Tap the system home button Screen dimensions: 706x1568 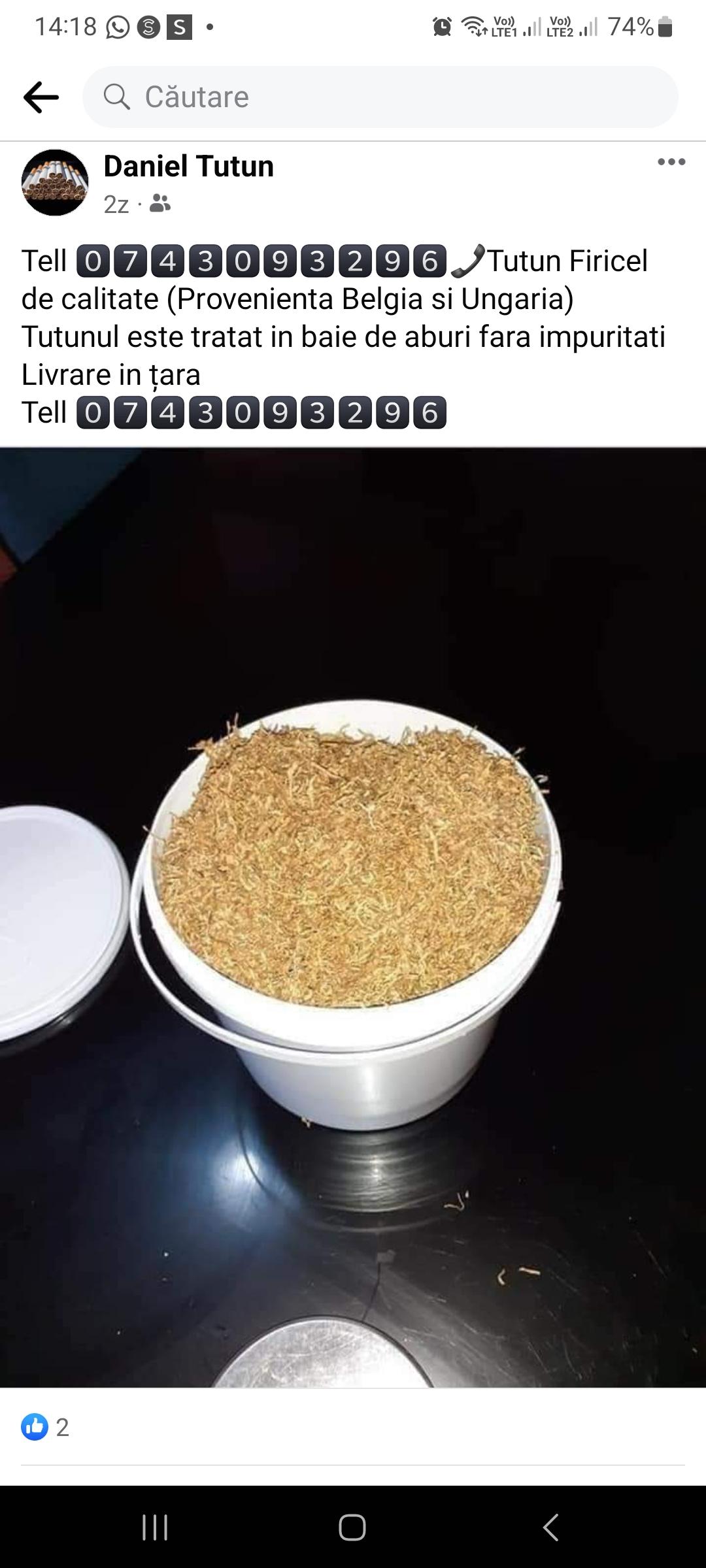pyautogui.click(x=352, y=1527)
